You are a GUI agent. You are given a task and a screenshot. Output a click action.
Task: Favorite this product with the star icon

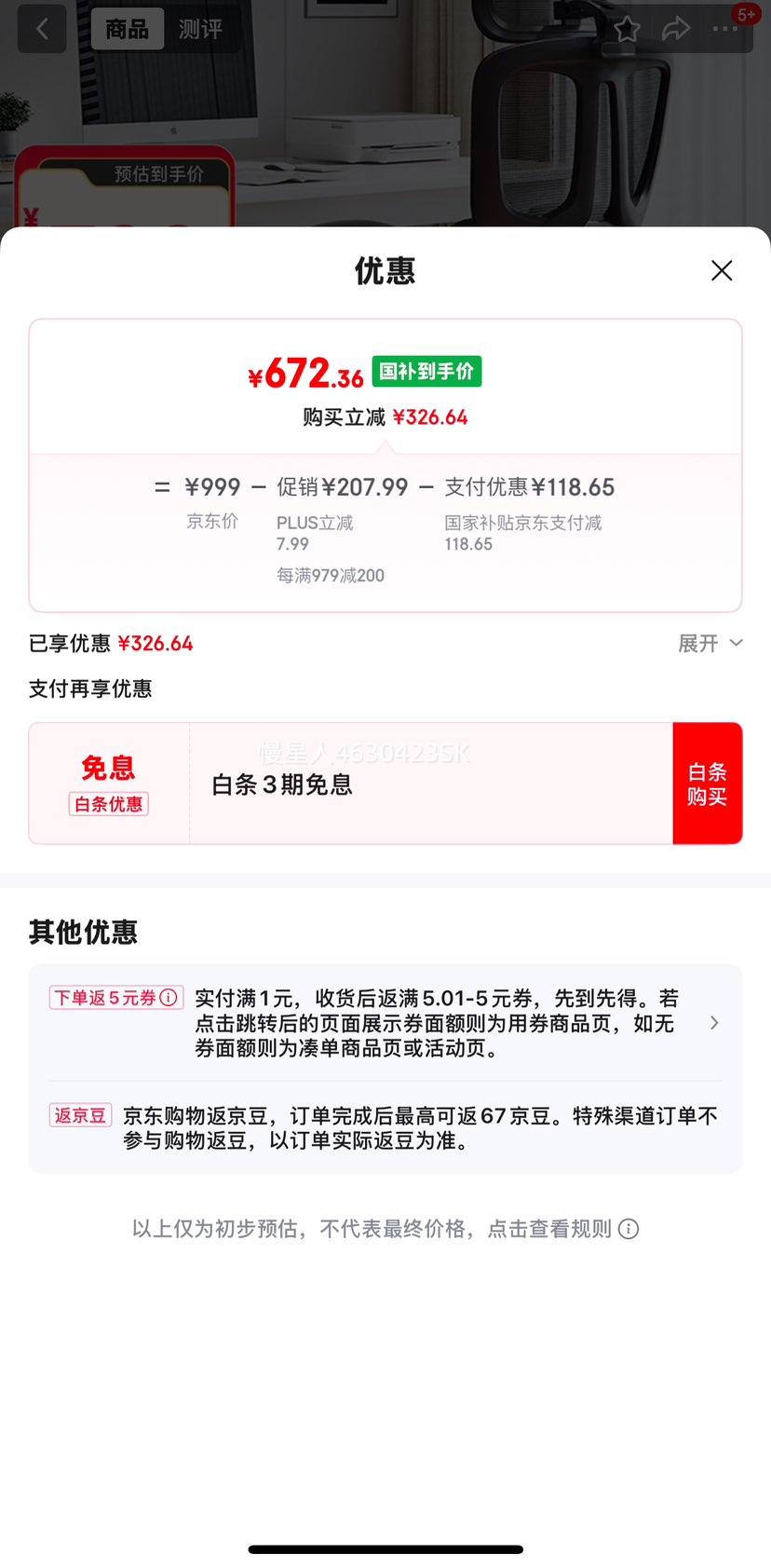click(627, 30)
